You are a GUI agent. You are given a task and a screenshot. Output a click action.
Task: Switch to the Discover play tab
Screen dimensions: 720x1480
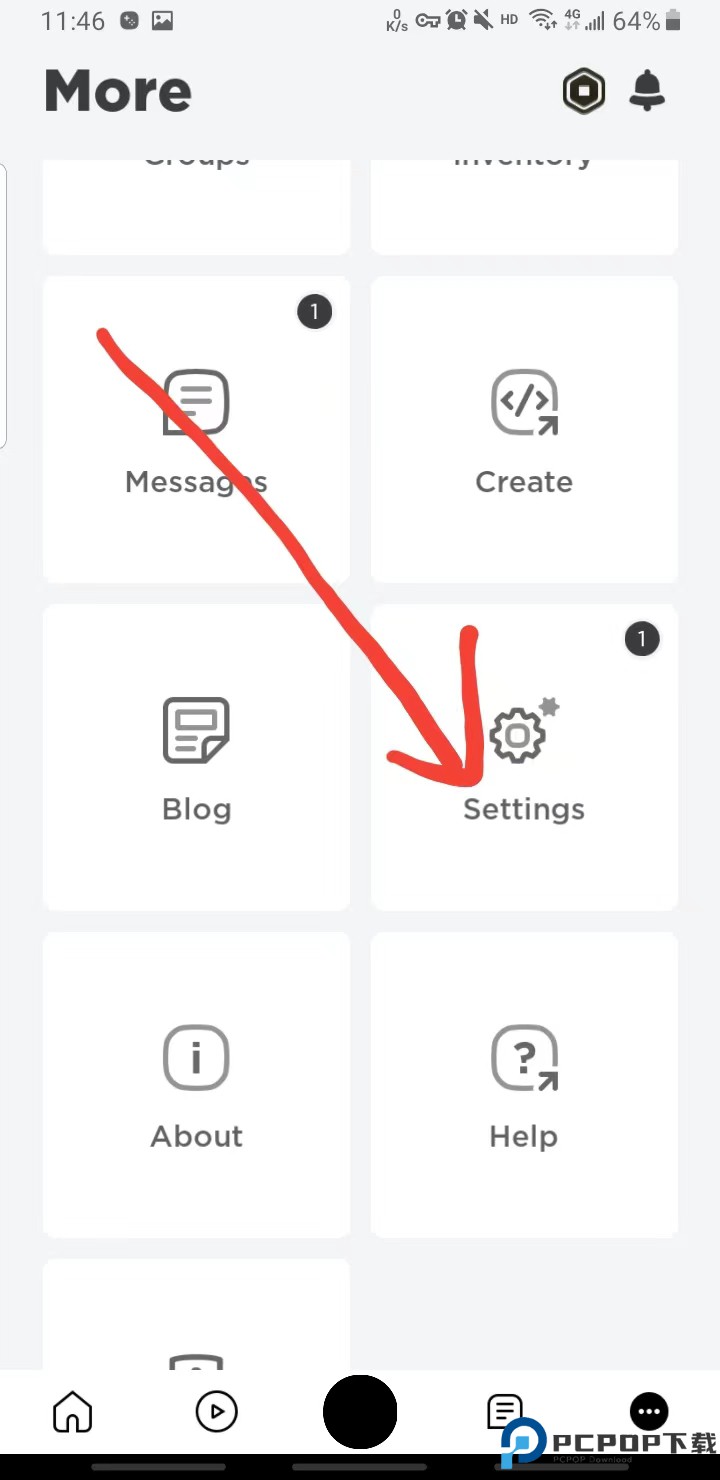217,1412
